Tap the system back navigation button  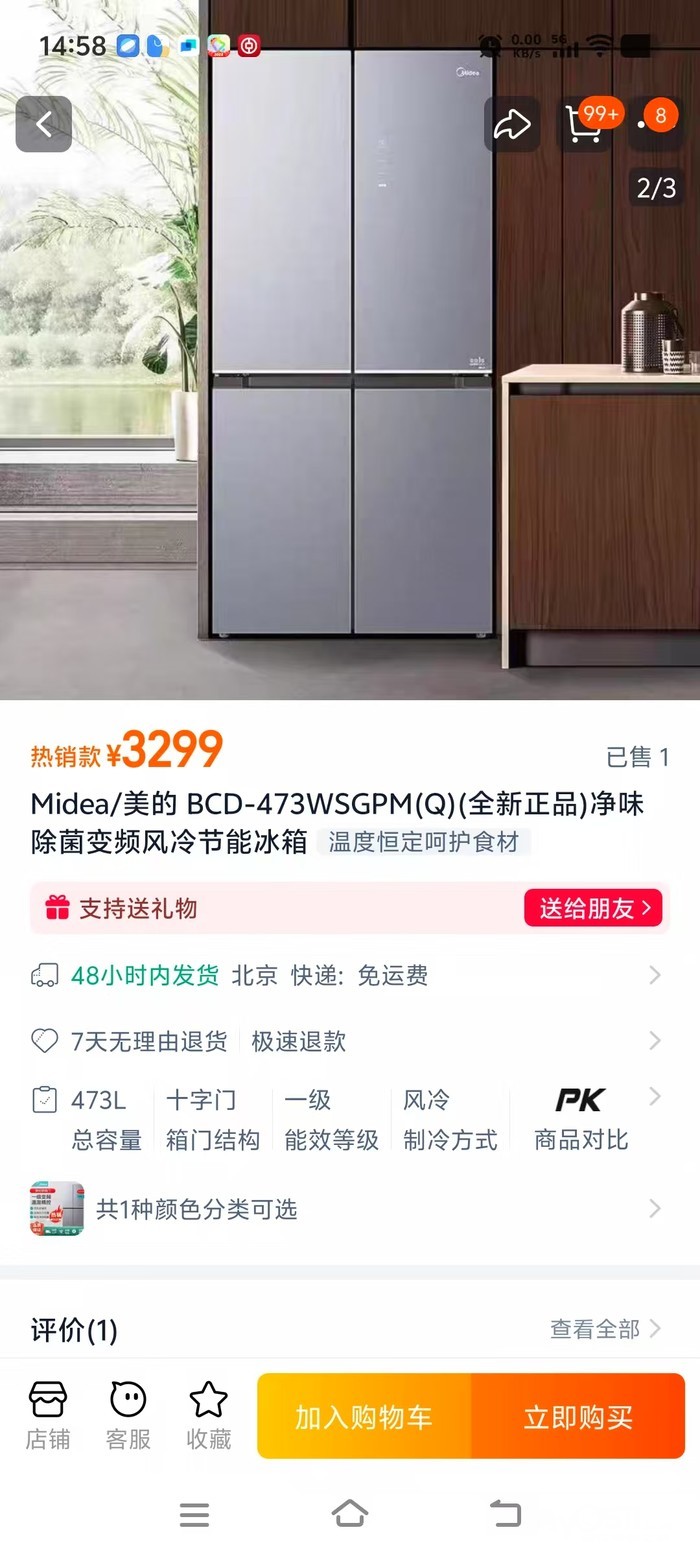[x=505, y=1514]
